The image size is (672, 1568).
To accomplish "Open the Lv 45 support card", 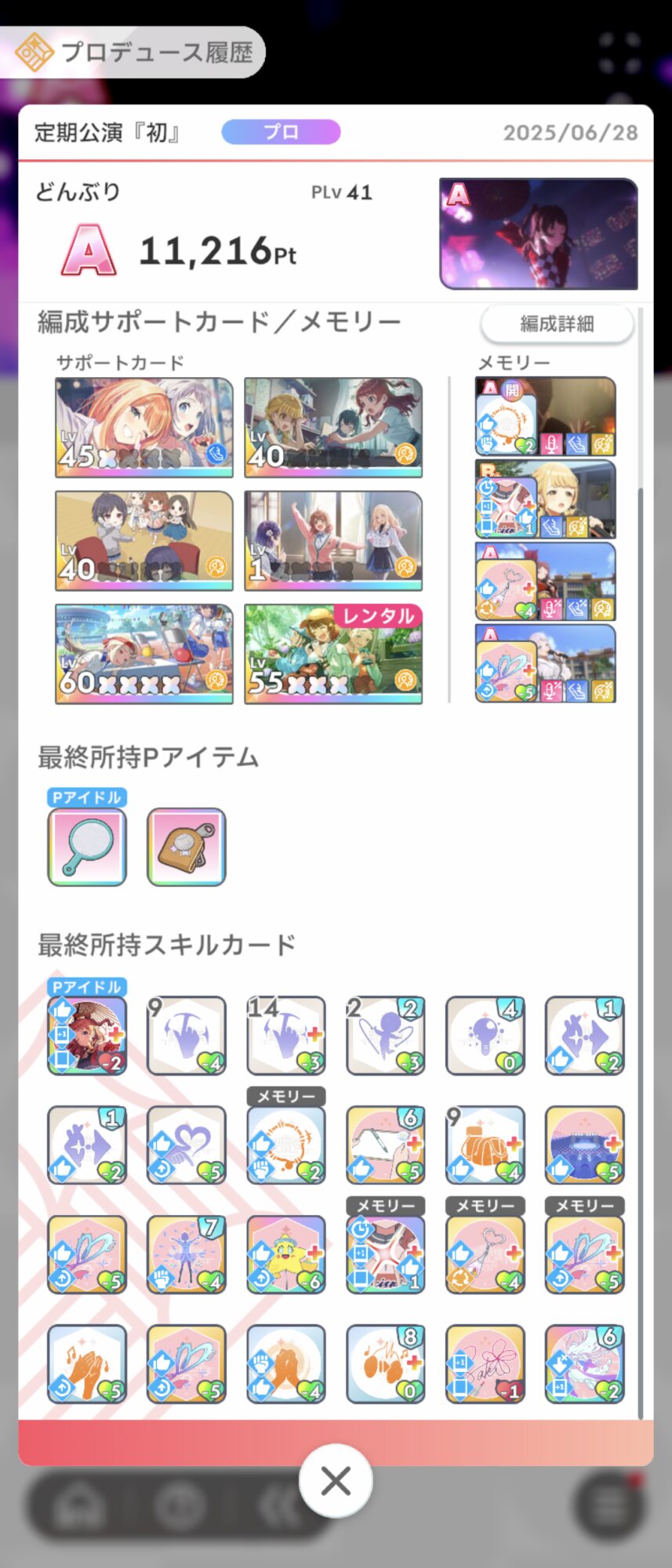I will (144, 427).
